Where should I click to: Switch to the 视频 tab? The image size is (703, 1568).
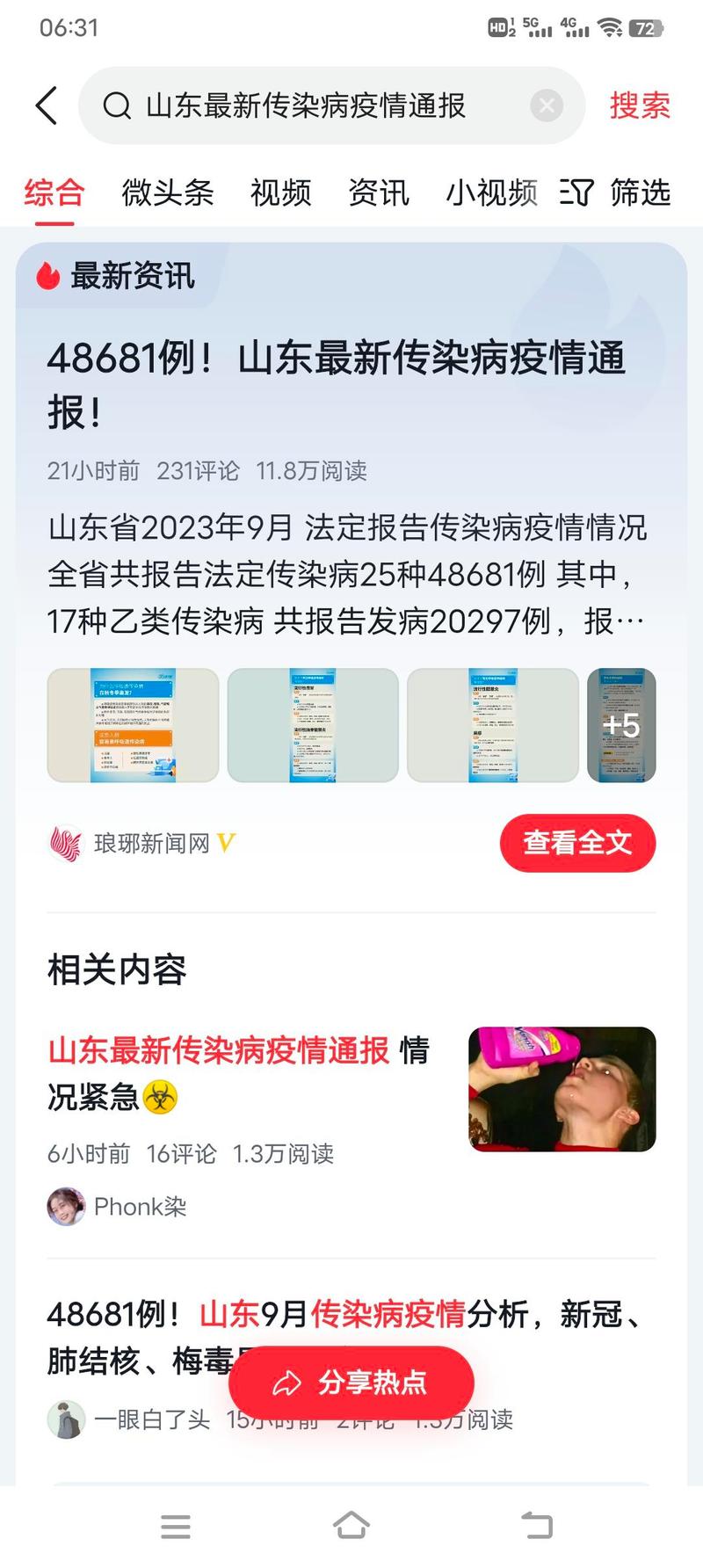[x=280, y=192]
